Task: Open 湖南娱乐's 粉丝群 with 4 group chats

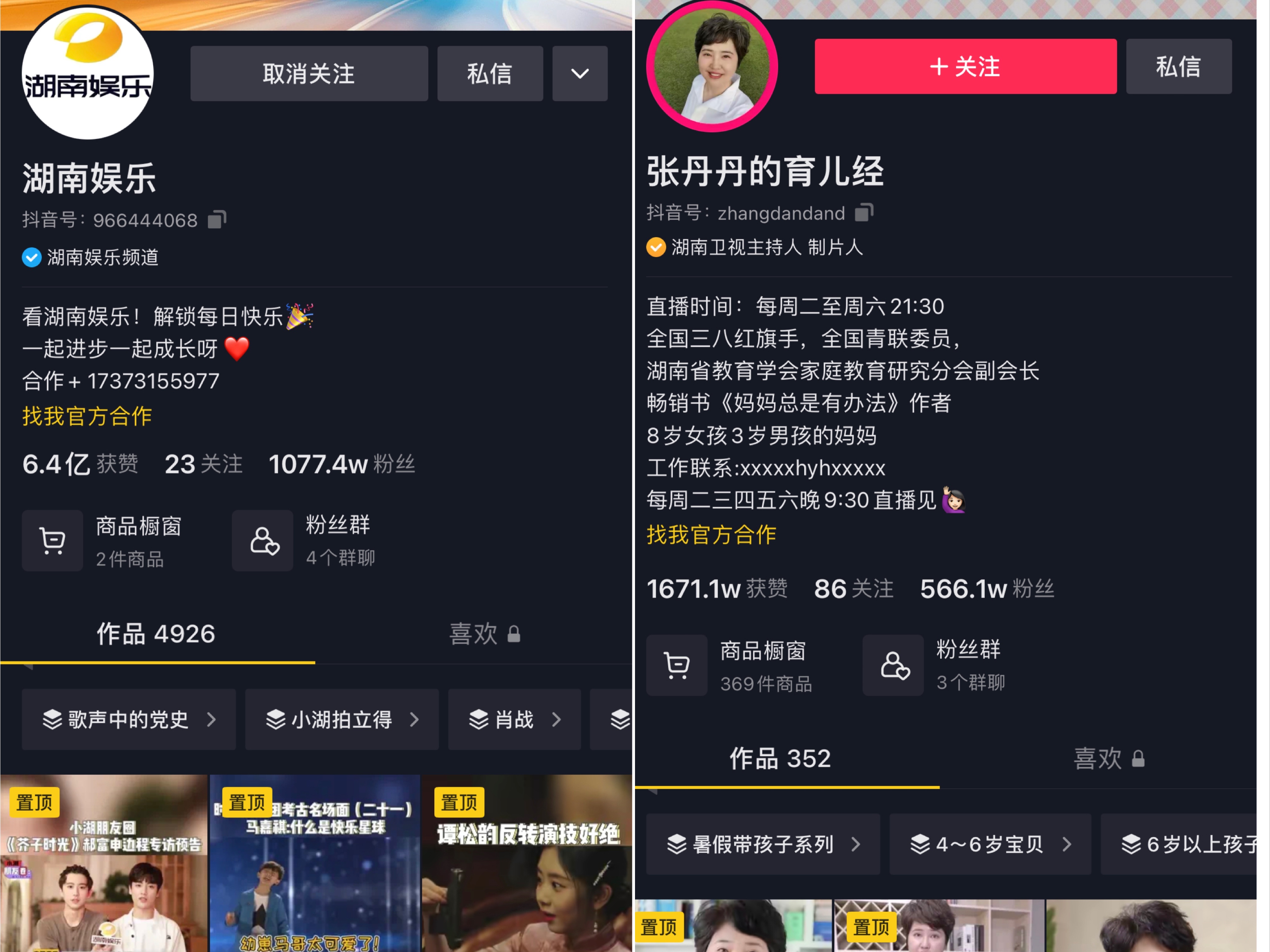Action: coord(304,541)
